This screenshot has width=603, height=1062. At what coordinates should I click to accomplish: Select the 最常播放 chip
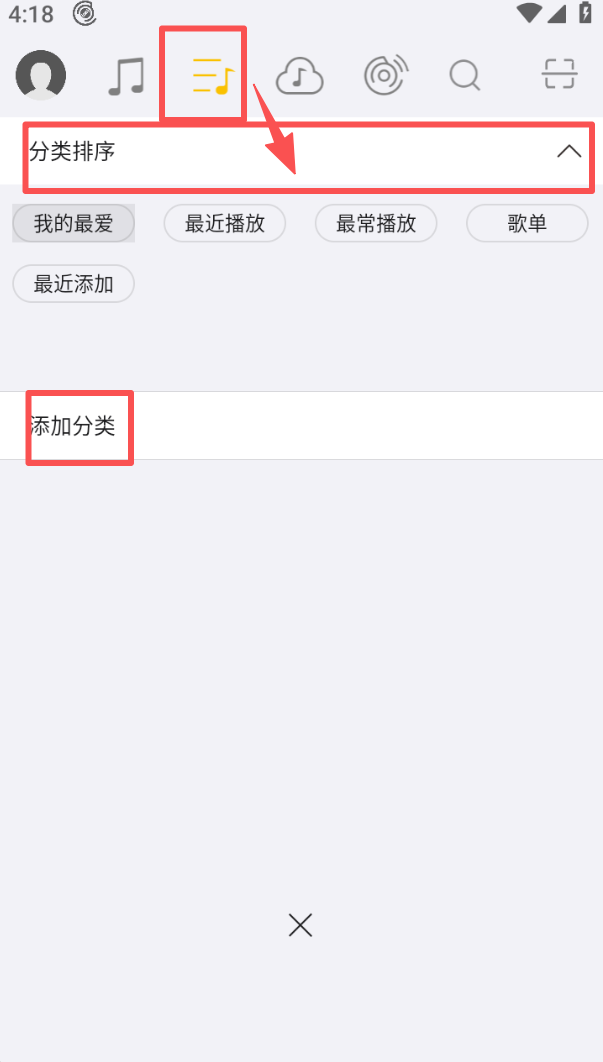(x=376, y=224)
